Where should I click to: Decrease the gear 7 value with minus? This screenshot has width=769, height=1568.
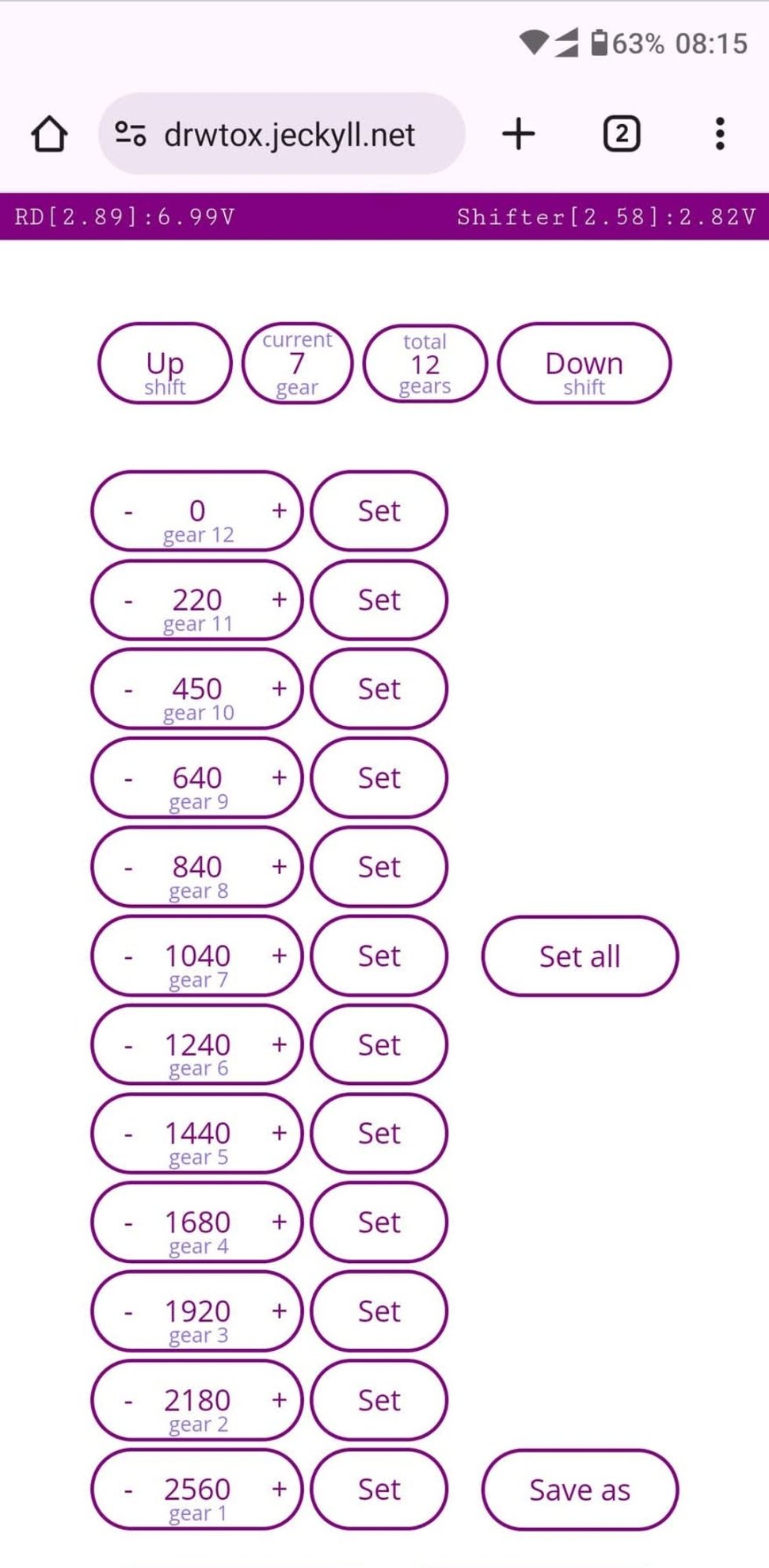click(128, 957)
